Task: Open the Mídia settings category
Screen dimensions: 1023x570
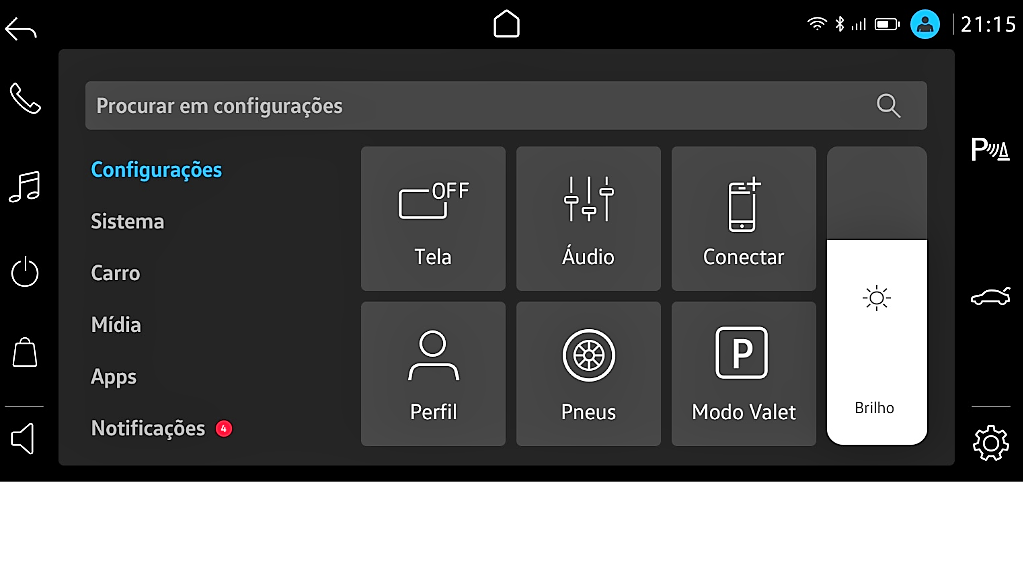Action: pos(116,325)
